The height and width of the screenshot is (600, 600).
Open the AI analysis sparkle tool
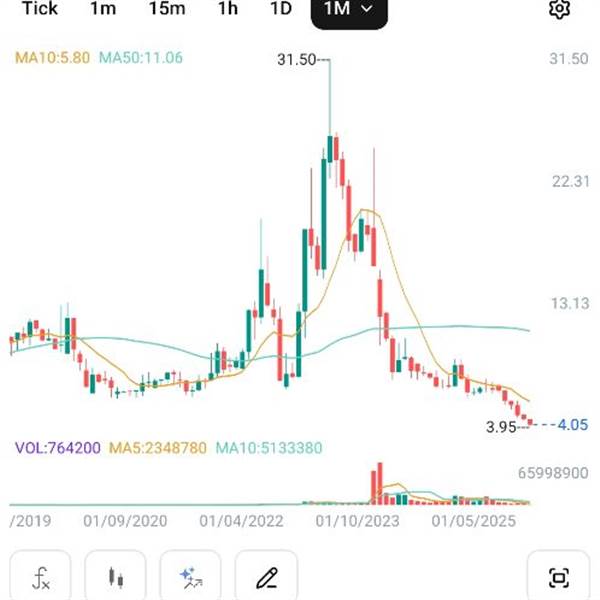pos(191,576)
